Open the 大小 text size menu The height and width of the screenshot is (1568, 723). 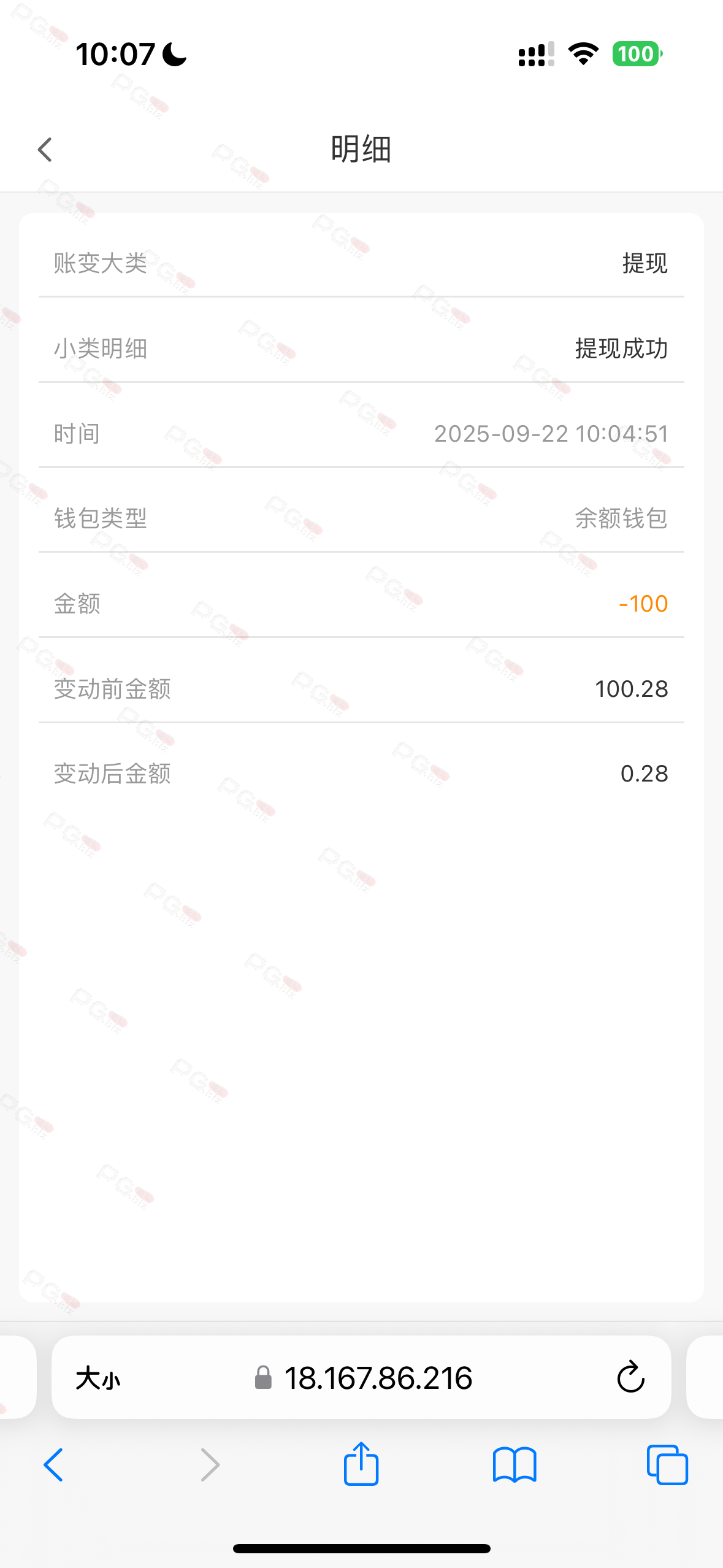(98, 1378)
